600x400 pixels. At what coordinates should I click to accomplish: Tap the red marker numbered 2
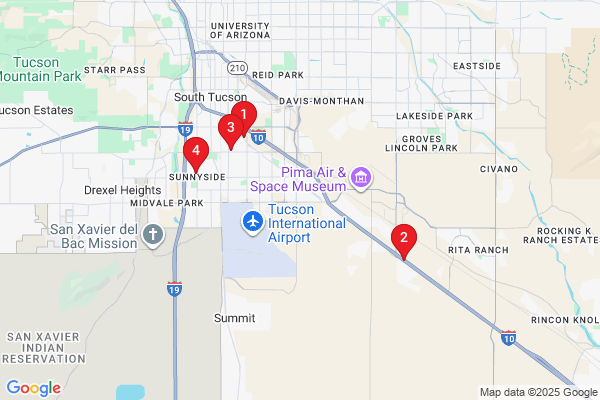(404, 238)
